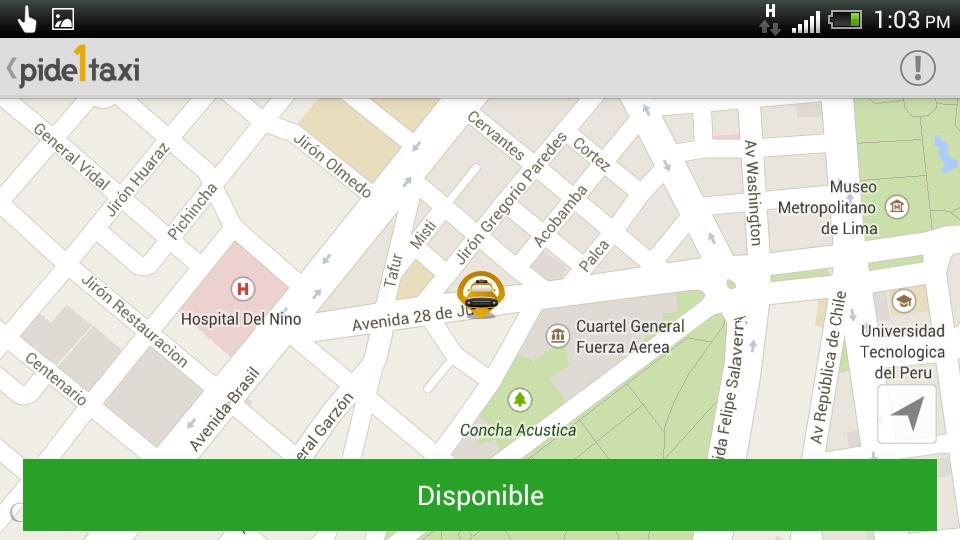Select the taxi marker on the map
This screenshot has height=540, width=960.
(481, 294)
